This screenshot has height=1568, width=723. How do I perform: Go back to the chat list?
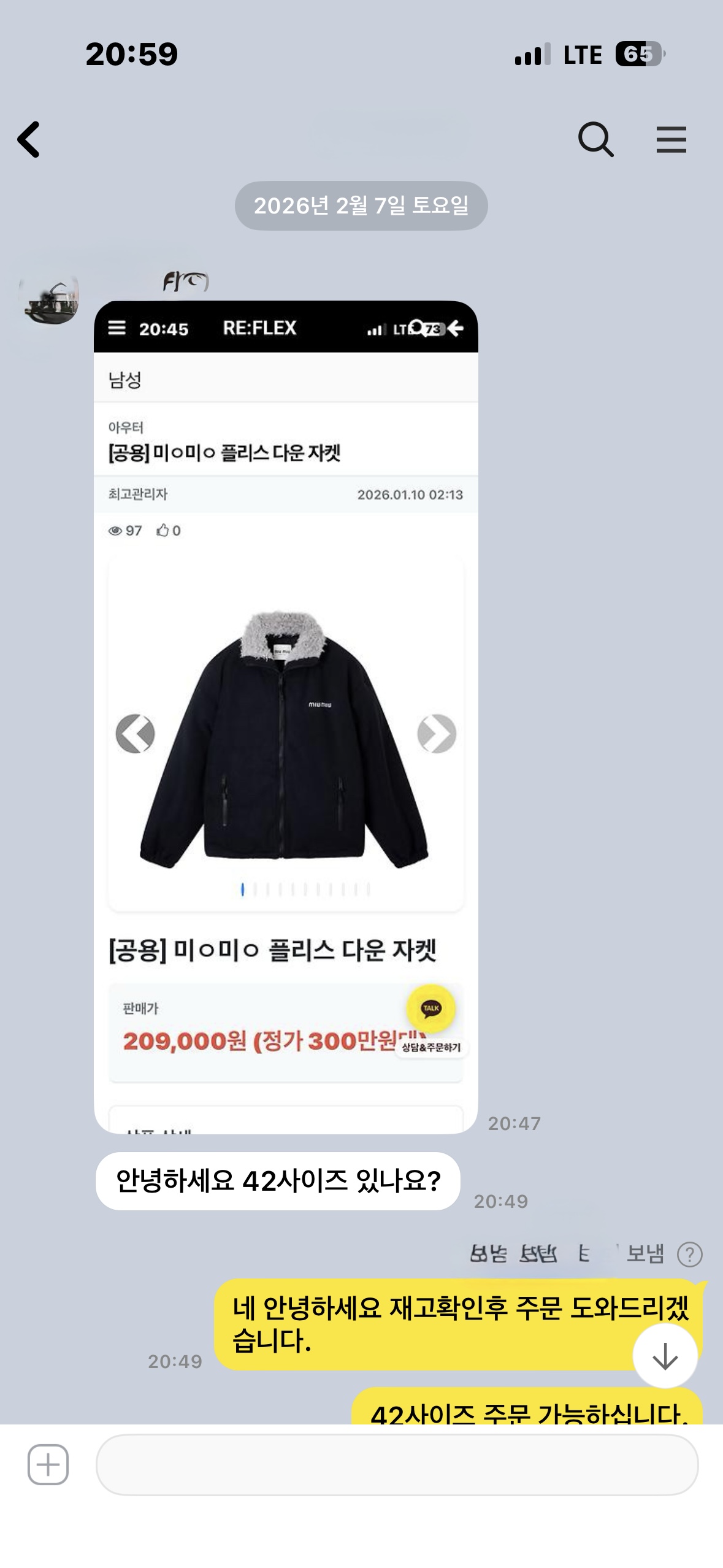29,140
